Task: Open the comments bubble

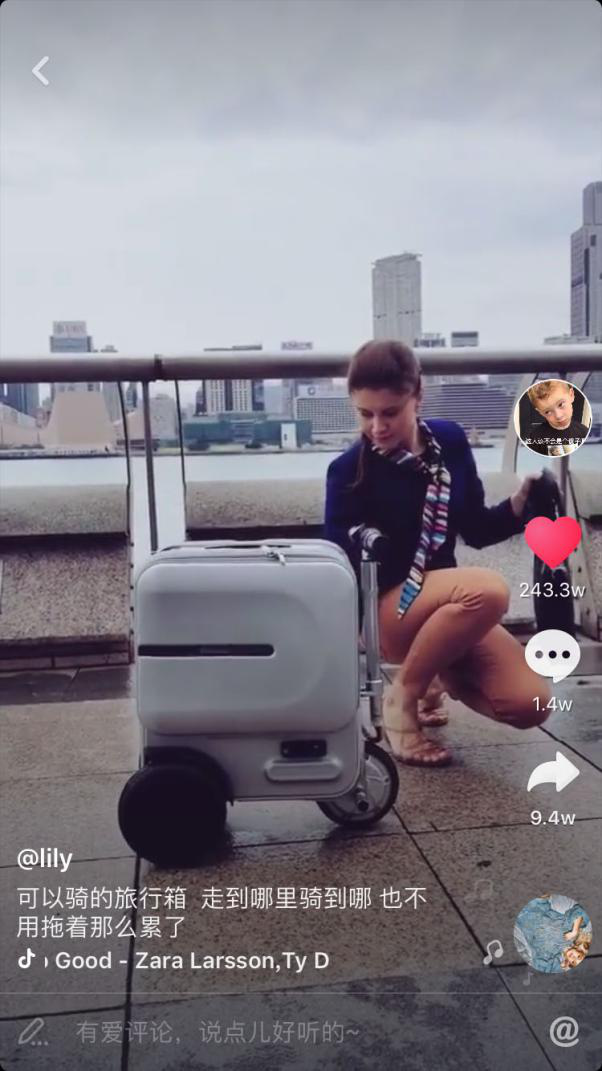Action: tap(552, 657)
